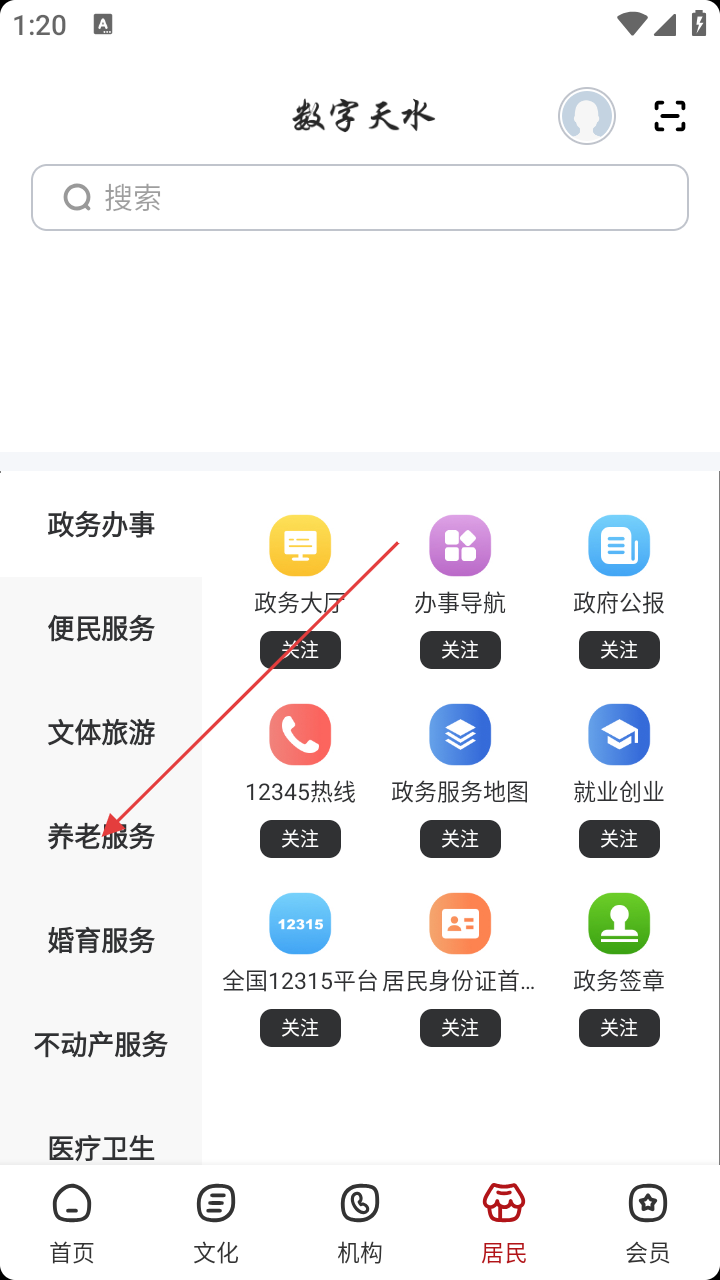Select 文体旅游 category

[x=101, y=733]
